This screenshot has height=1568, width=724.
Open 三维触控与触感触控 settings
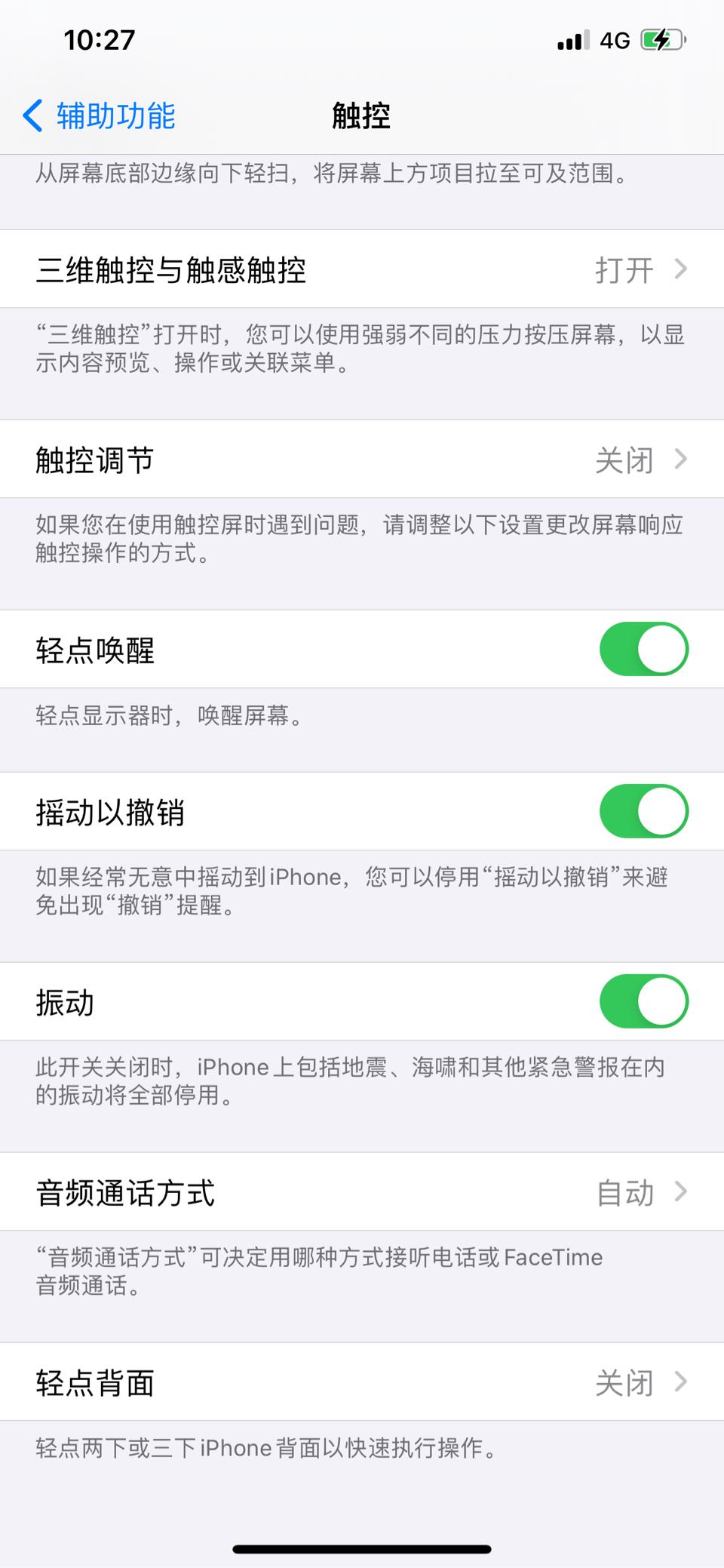coord(362,269)
